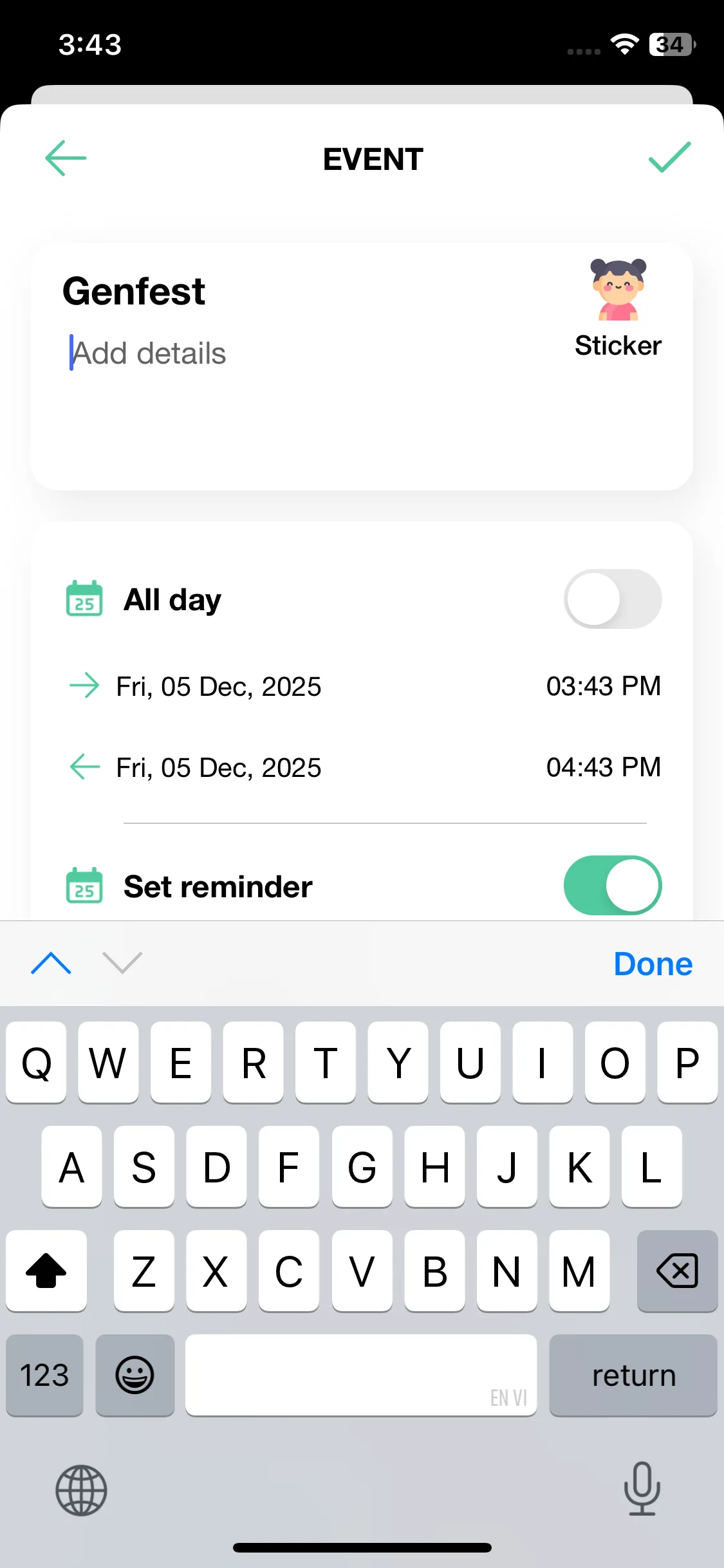Change the end time 04:43 PM
Image resolution: width=724 pixels, height=1568 pixels.
click(603, 767)
